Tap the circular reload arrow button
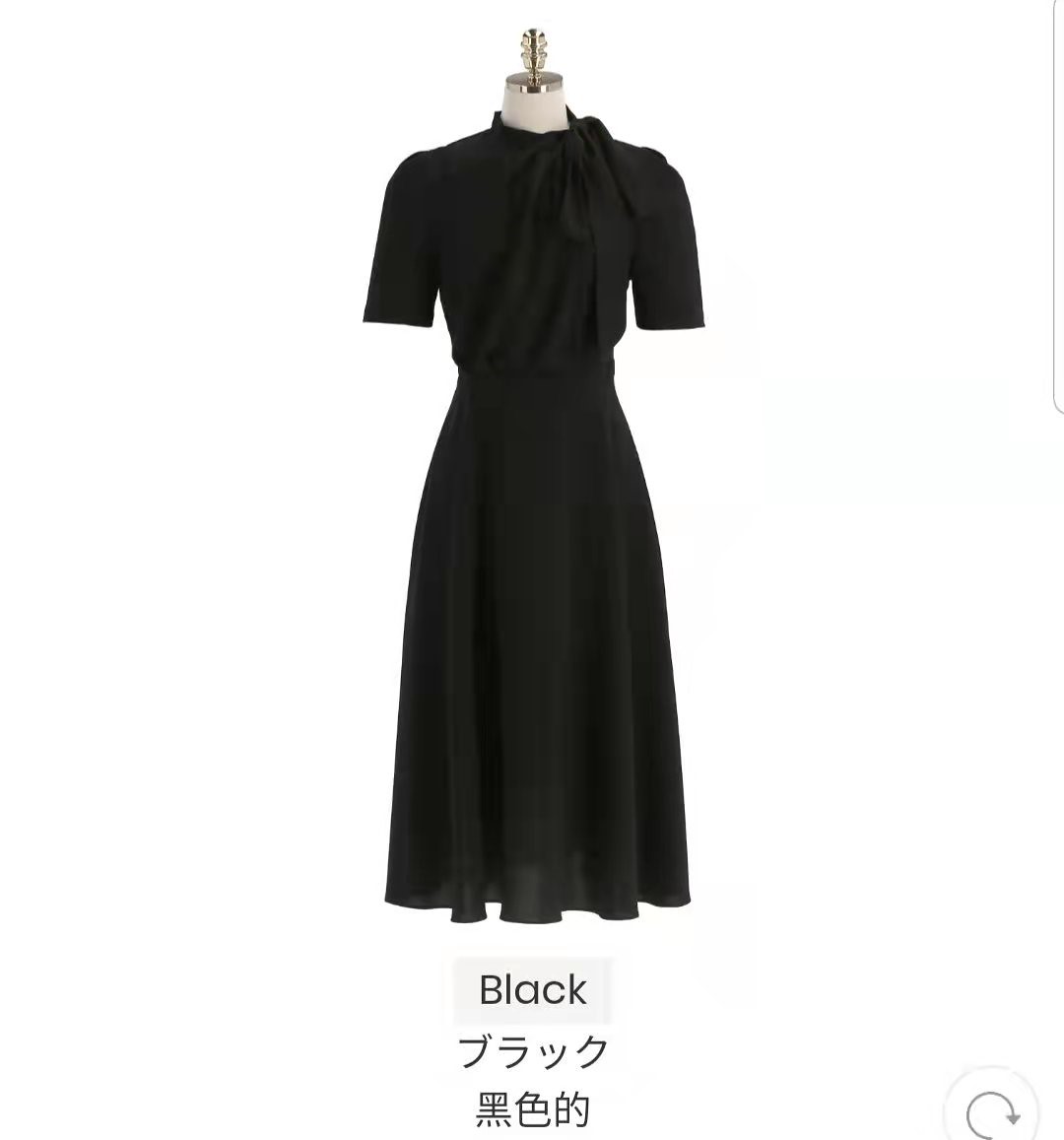 tap(992, 1111)
